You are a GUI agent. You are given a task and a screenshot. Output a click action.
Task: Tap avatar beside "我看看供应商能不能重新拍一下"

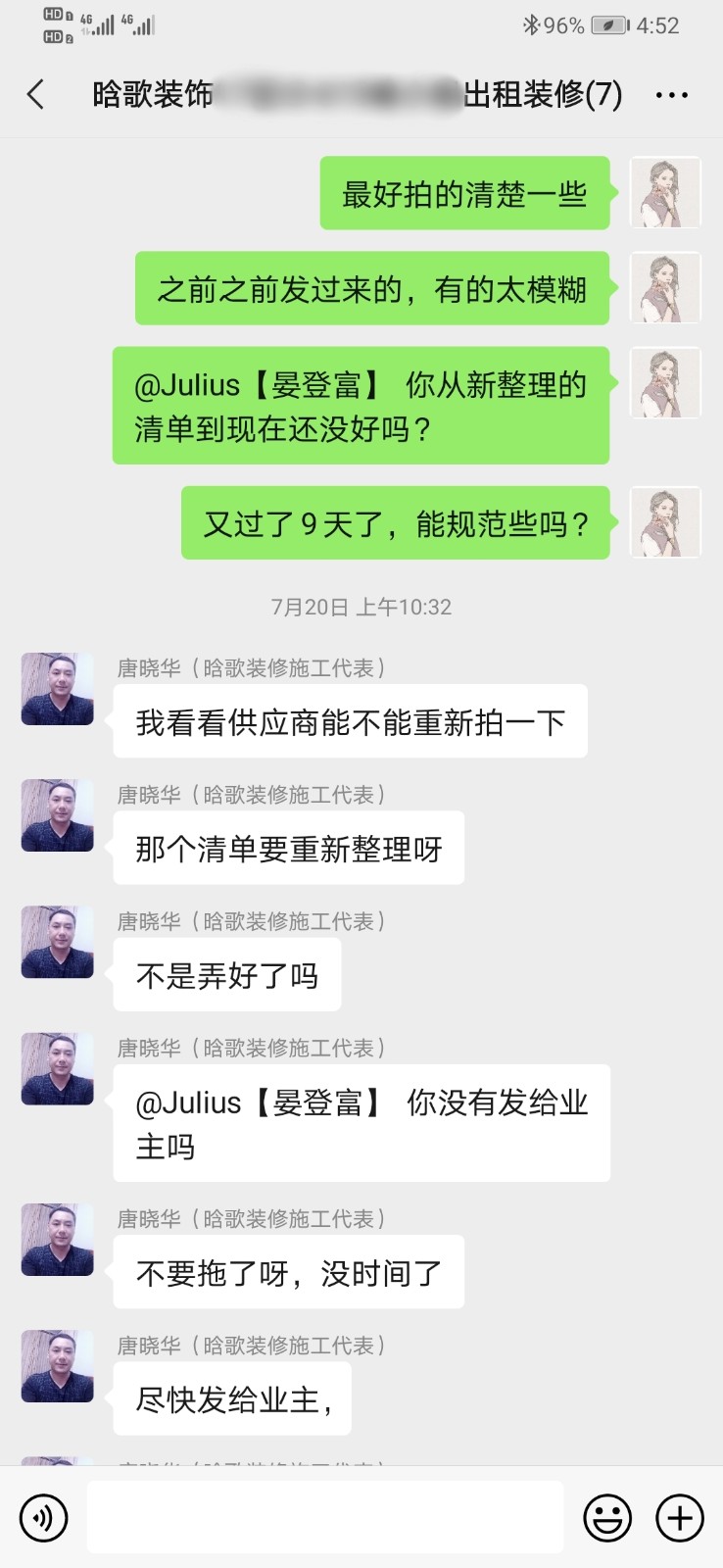tap(58, 689)
